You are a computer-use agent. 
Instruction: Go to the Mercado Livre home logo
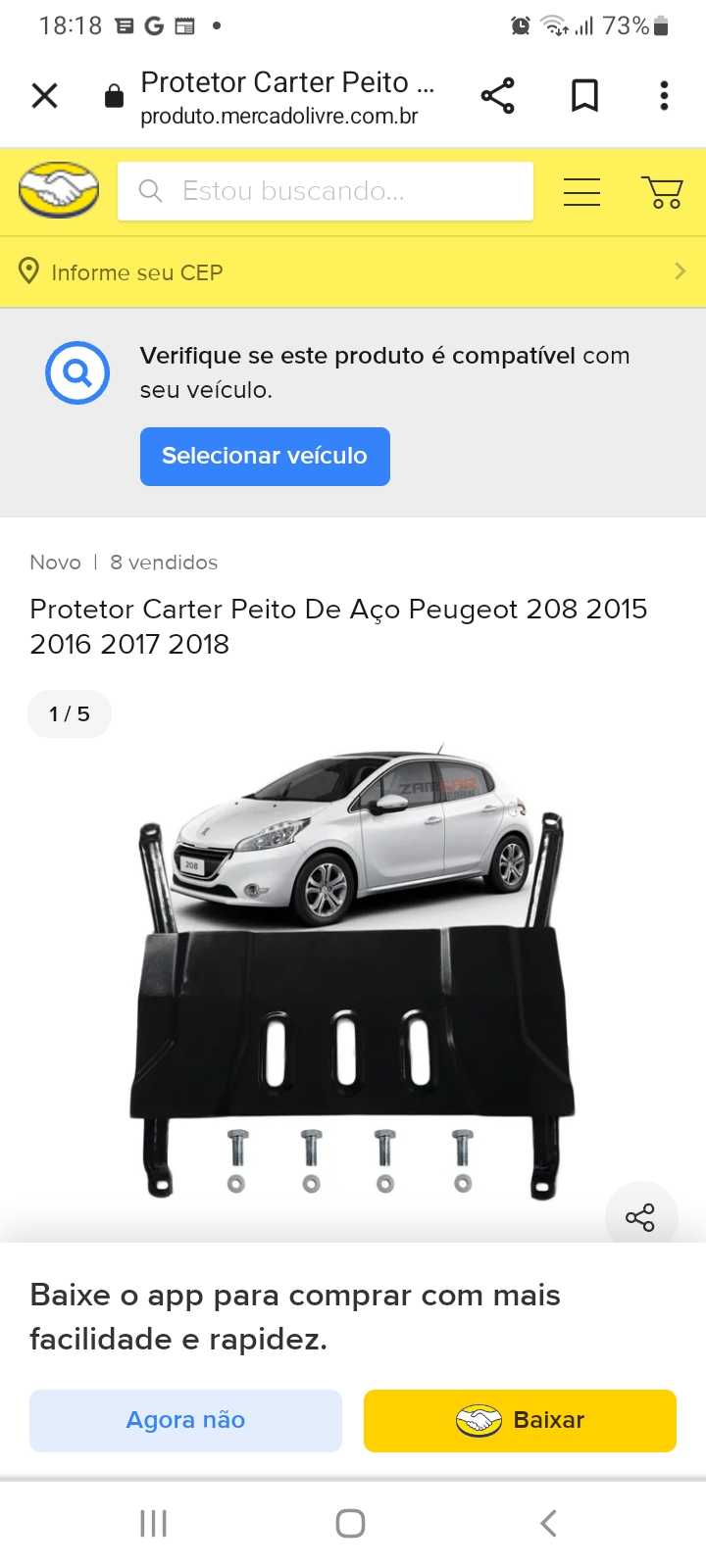click(59, 190)
